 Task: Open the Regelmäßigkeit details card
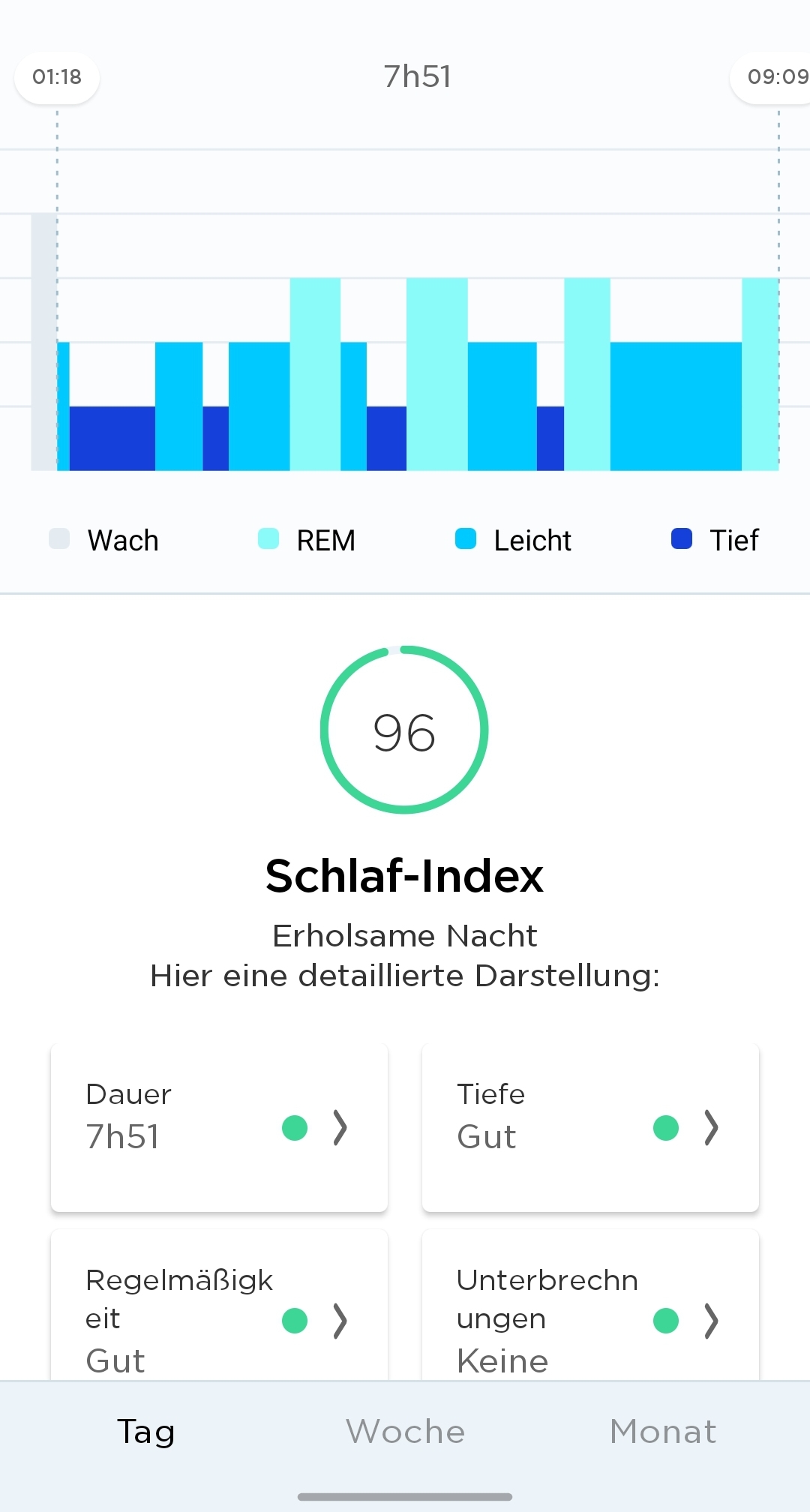pyautogui.click(x=219, y=1305)
